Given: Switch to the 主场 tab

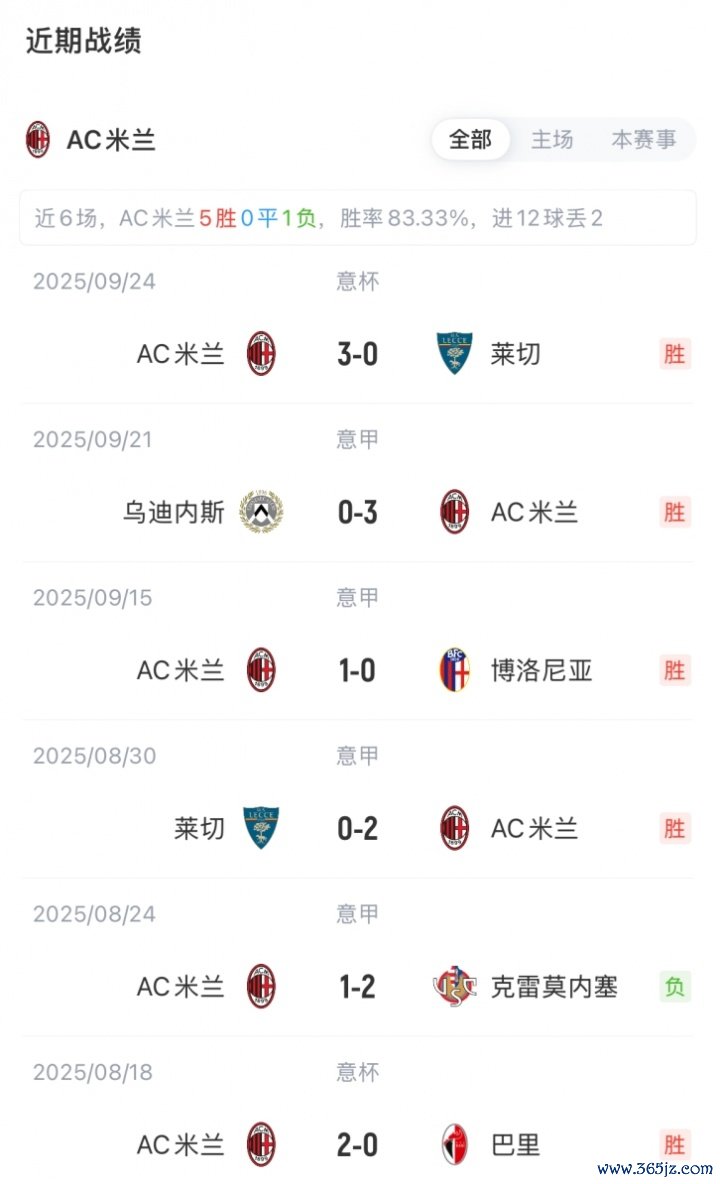Looking at the screenshot, I should pos(552,140).
